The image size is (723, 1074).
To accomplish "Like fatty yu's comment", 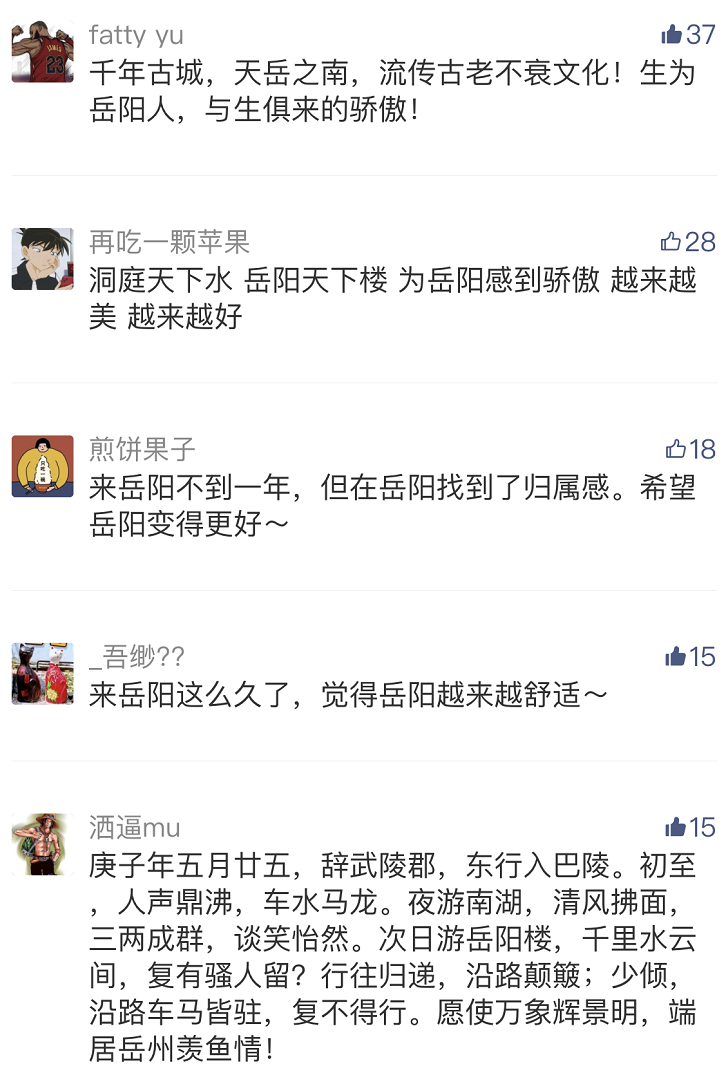I will point(671,35).
